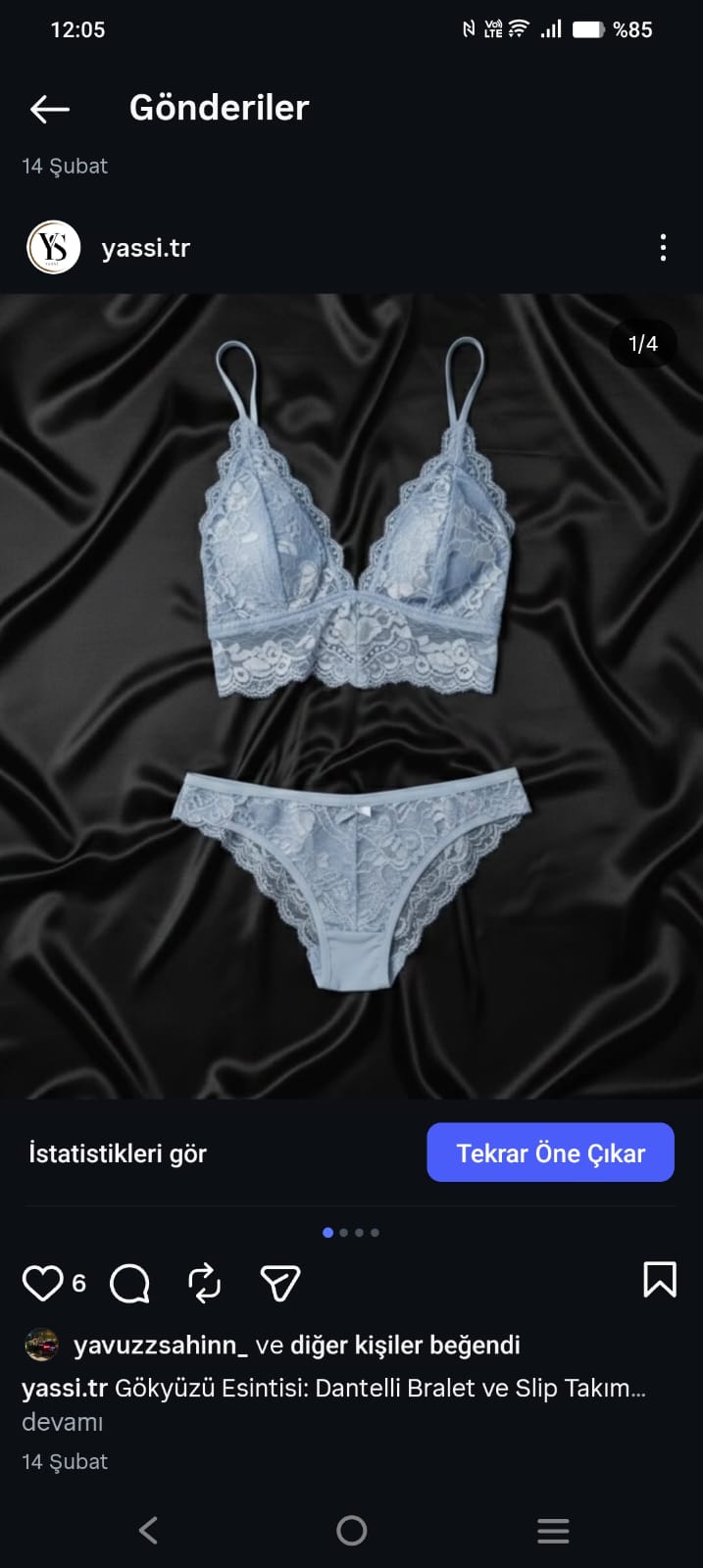Open the post's three-dot options menu
Screen dimensions: 703x1568
pos(663,248)
